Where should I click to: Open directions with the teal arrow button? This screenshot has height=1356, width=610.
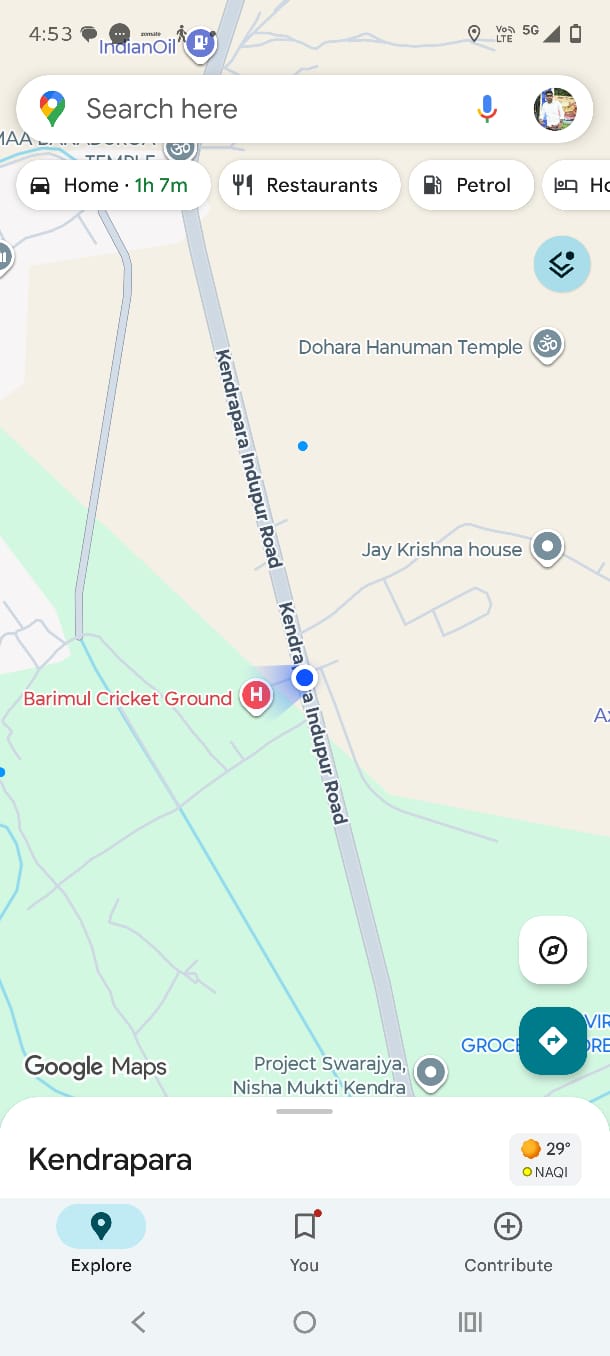pos(553,1040)
